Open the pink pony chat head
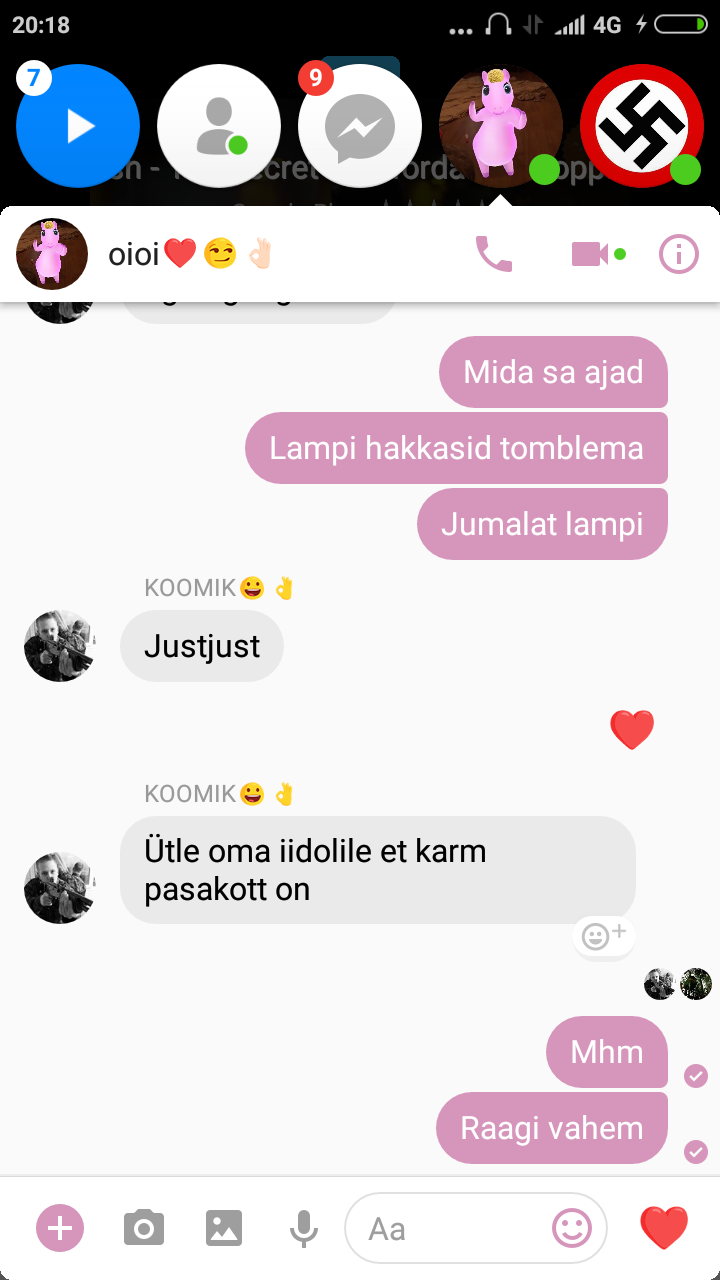This screenshot has width=720, height=1280. [501, 126]
